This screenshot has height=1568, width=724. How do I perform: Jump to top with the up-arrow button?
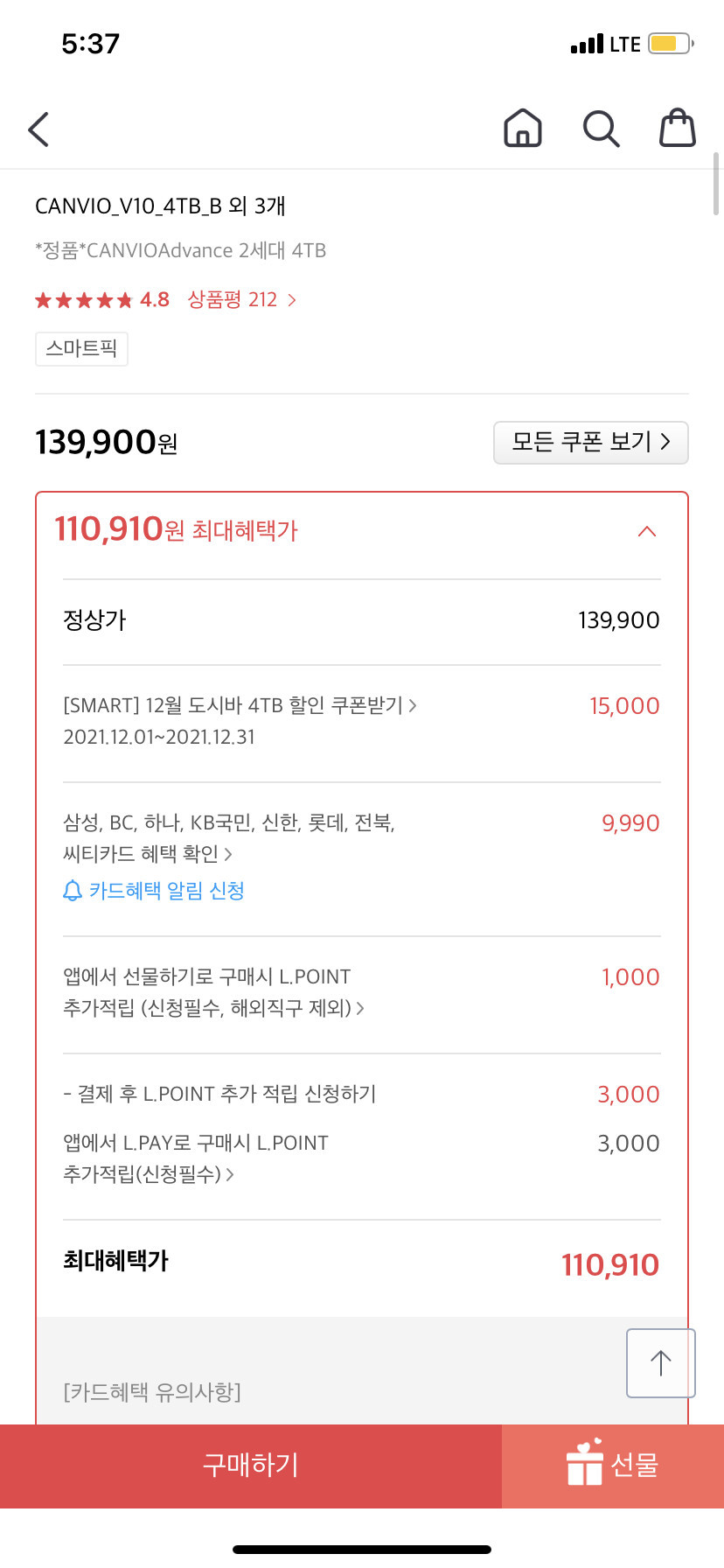[661, 1362]
